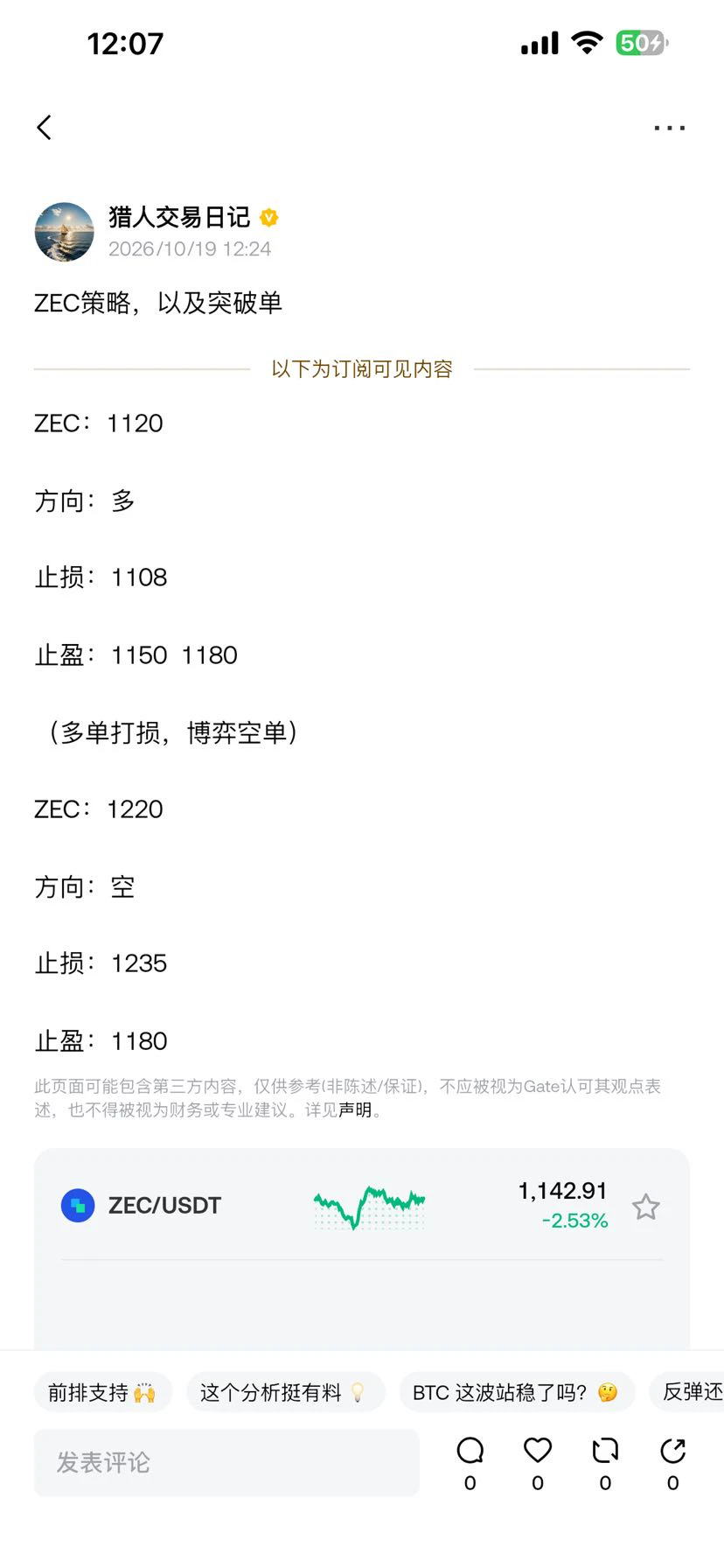Open the ZEC/USDT market card
The height and width of the screenshot is (1568, 724).
pyautogui.click(x=362, y=1206)
